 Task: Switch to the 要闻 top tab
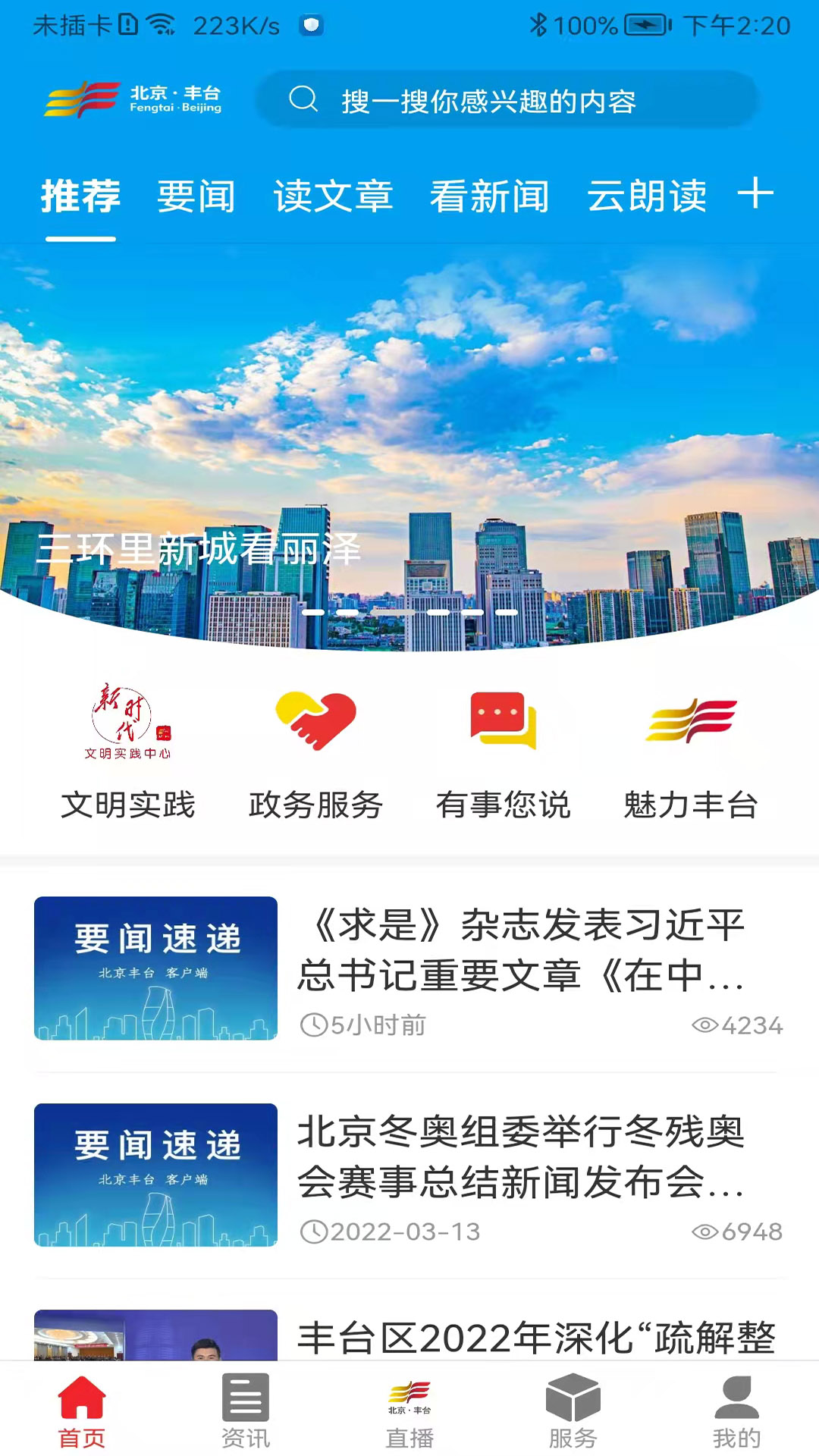pyautogui.click(x=196, y=197)
